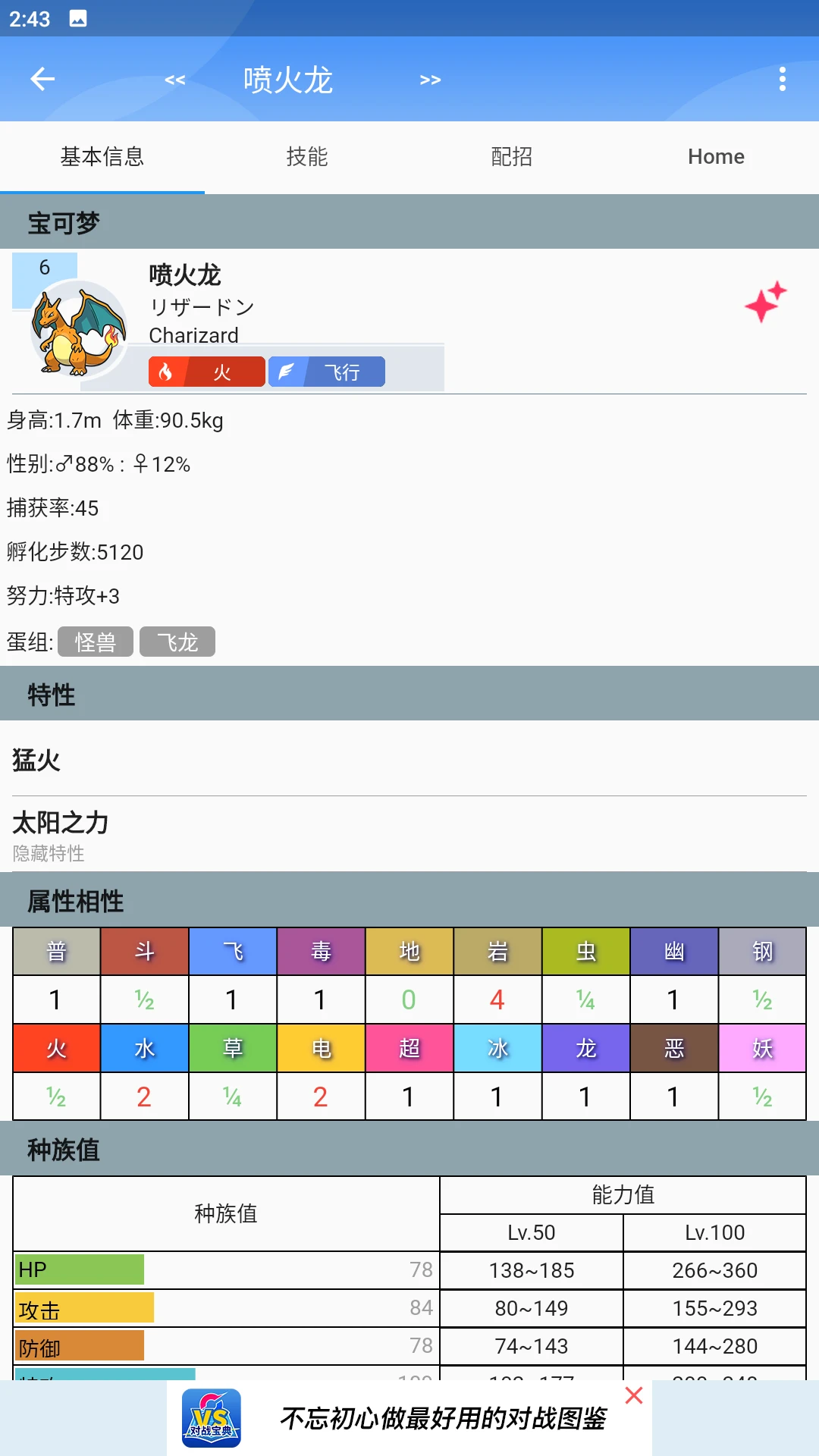Open the 飞行 type chip
The height and width of the screenshot is (1456, 819).
(327, 372)
